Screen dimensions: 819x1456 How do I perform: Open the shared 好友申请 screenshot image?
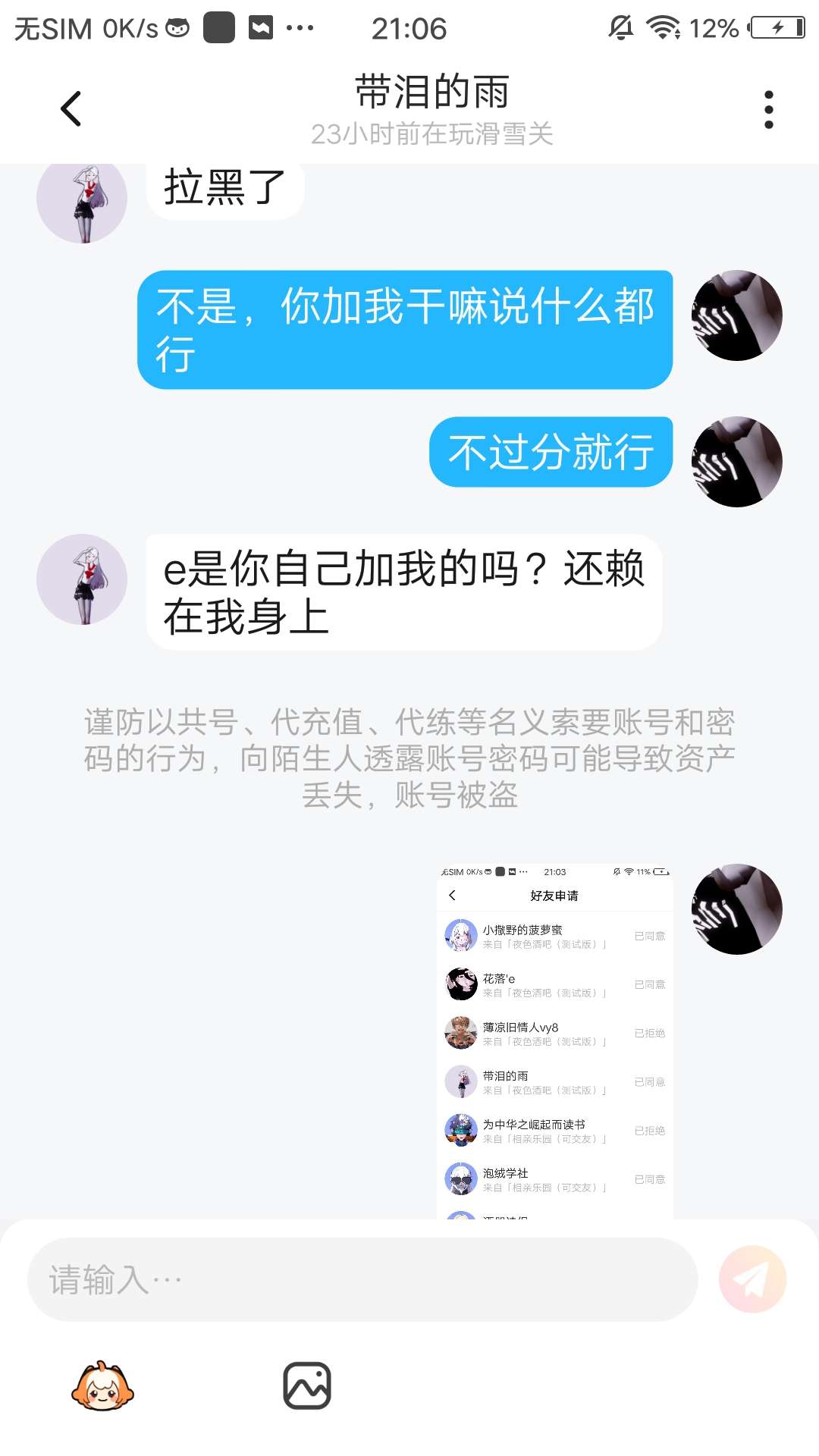click(555, 1041)
